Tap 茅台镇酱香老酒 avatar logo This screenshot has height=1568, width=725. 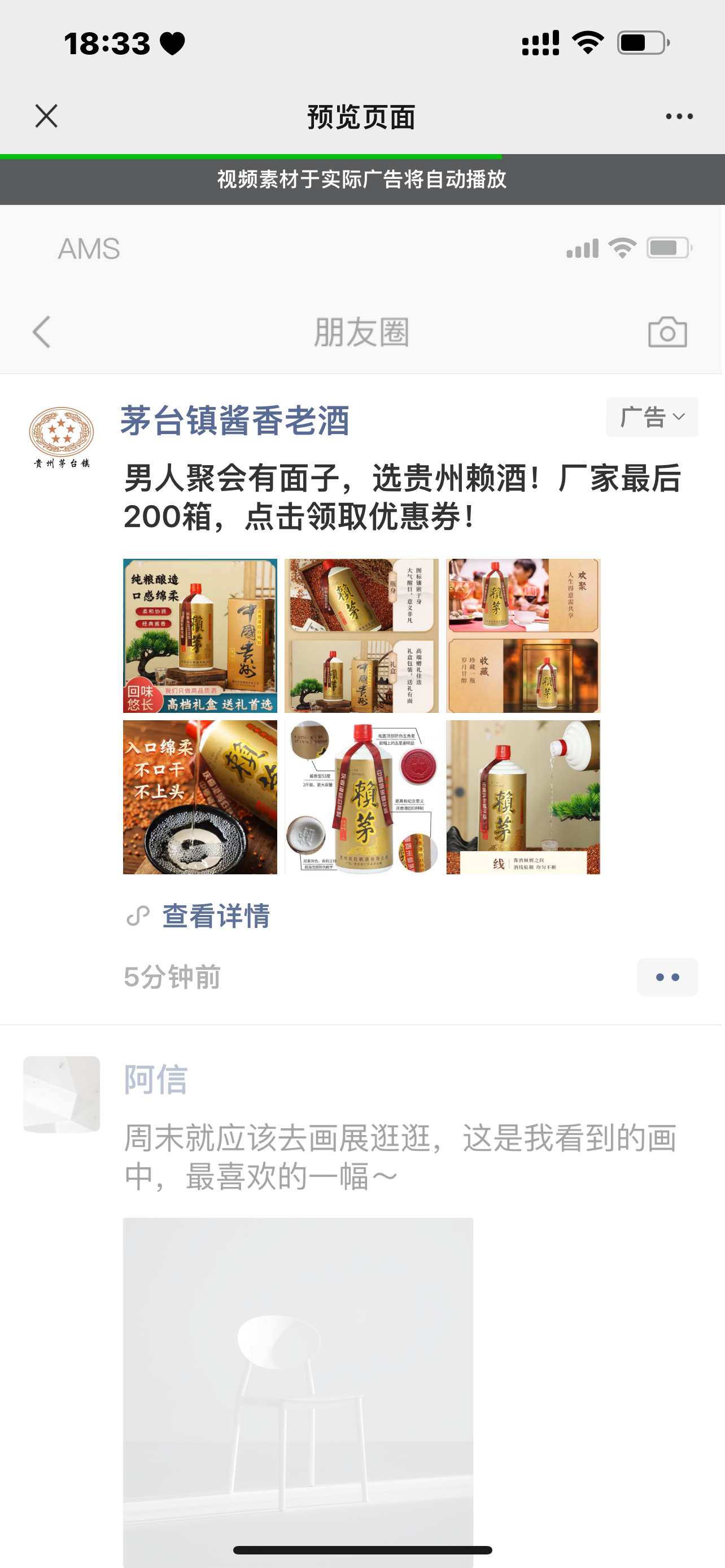pyautogui.click(x=62, y=437)
